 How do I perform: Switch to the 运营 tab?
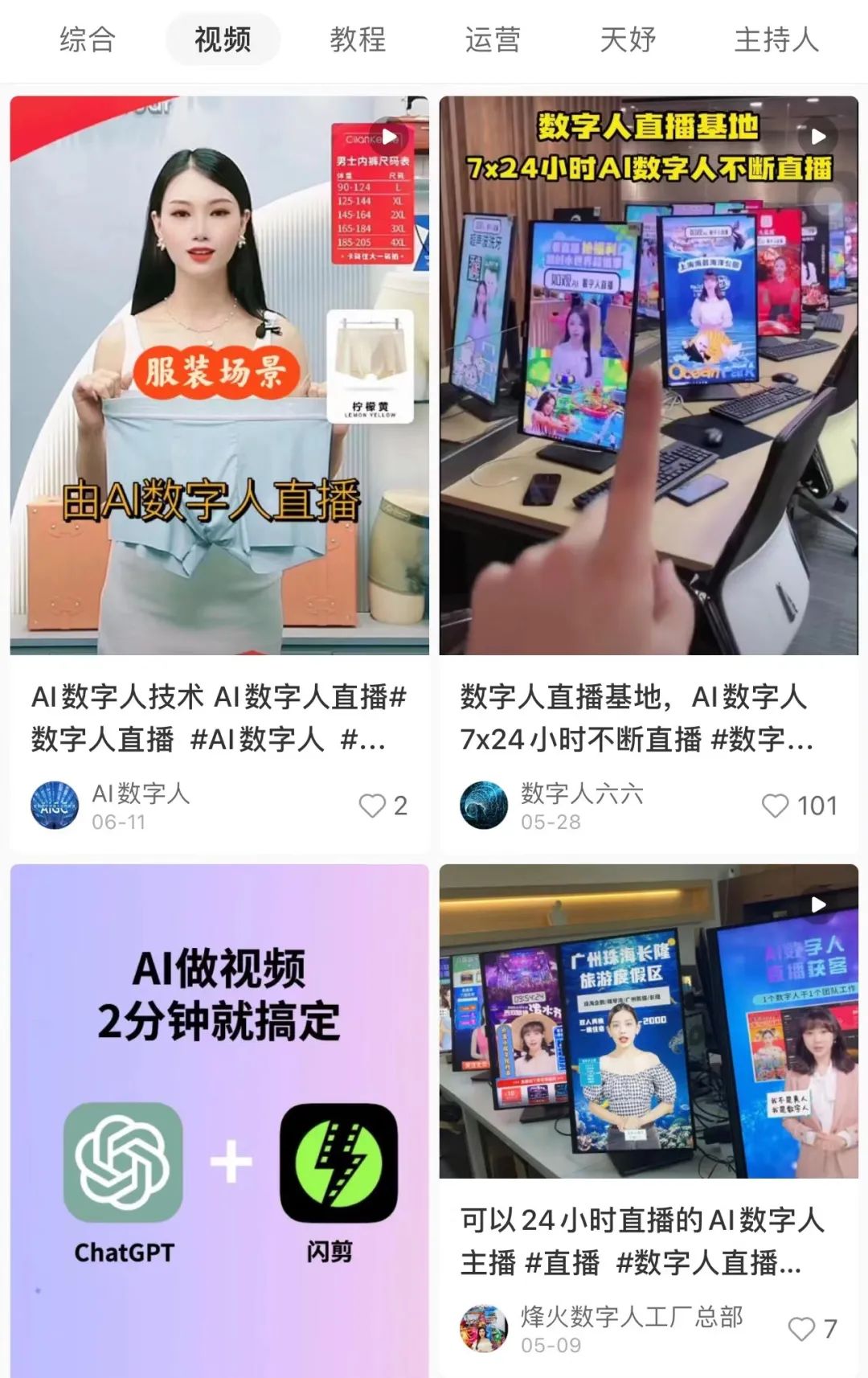(493, 39)
